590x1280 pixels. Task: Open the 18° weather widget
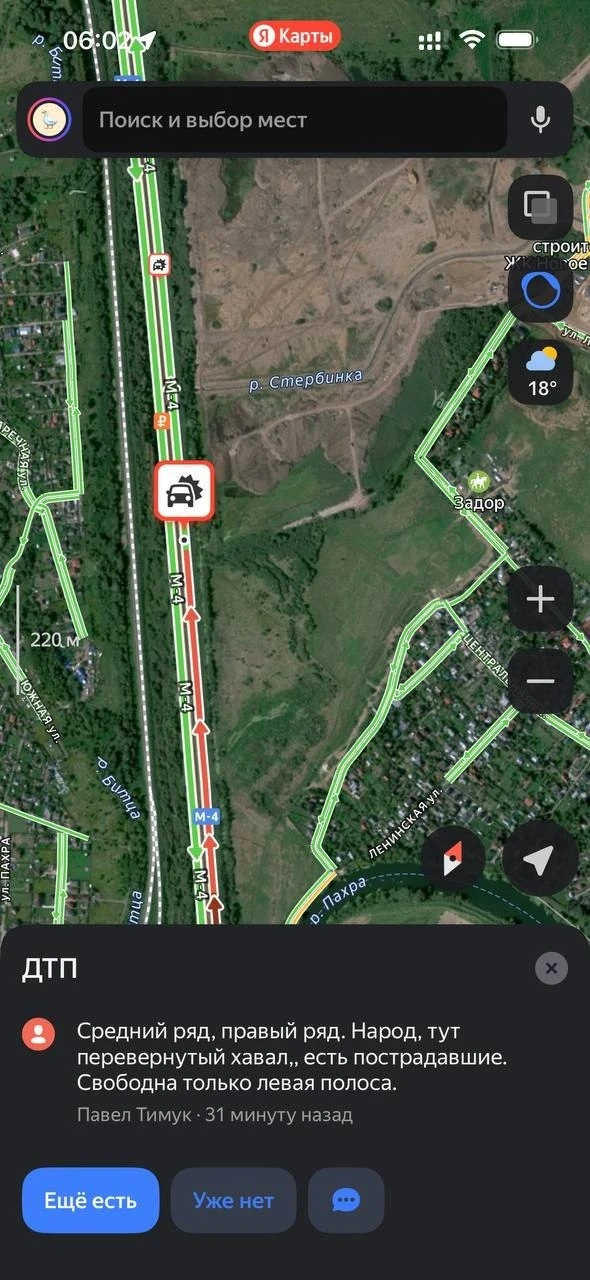coord(540,372)
